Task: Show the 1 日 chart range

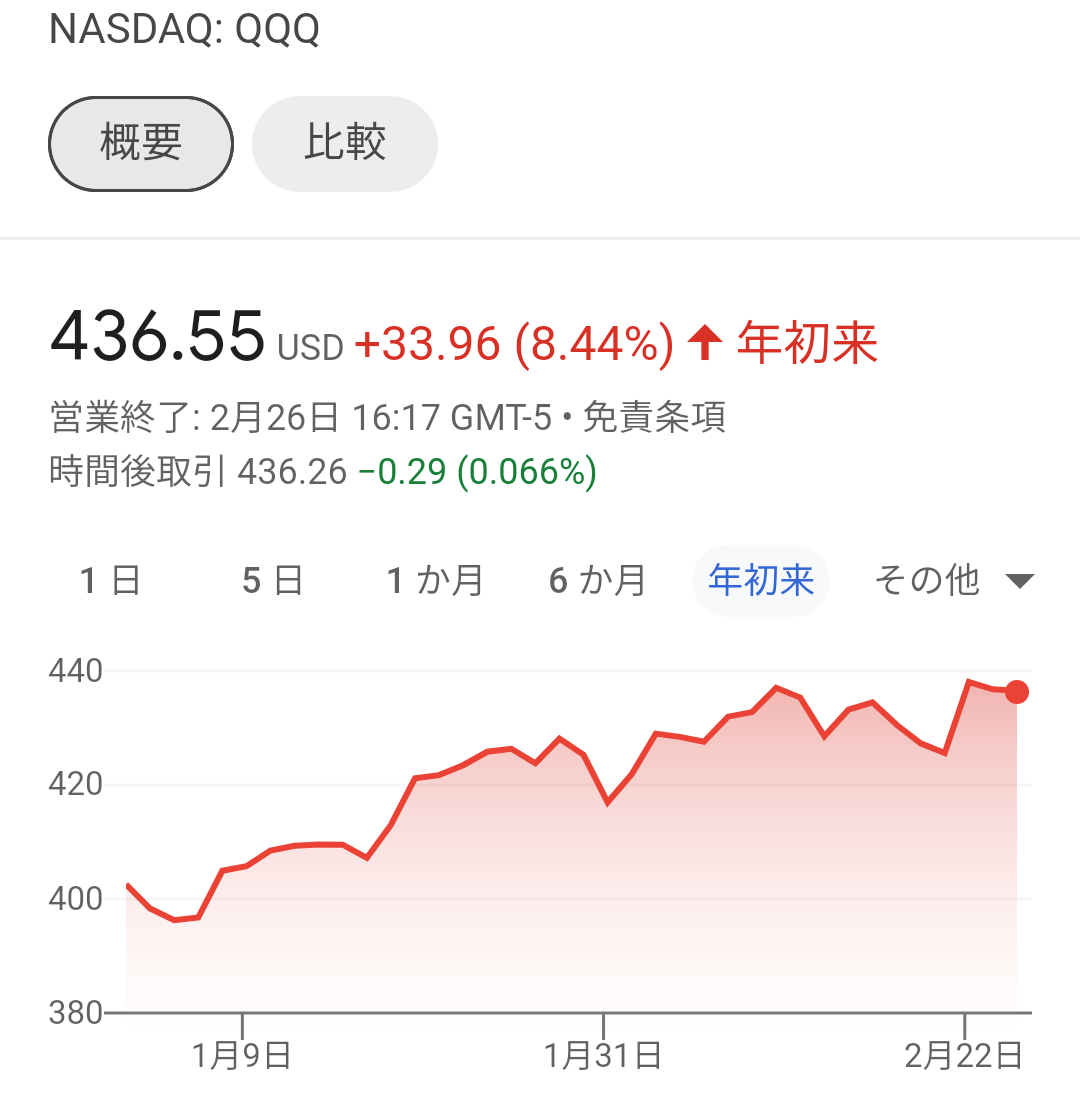Action: point(110,581)
